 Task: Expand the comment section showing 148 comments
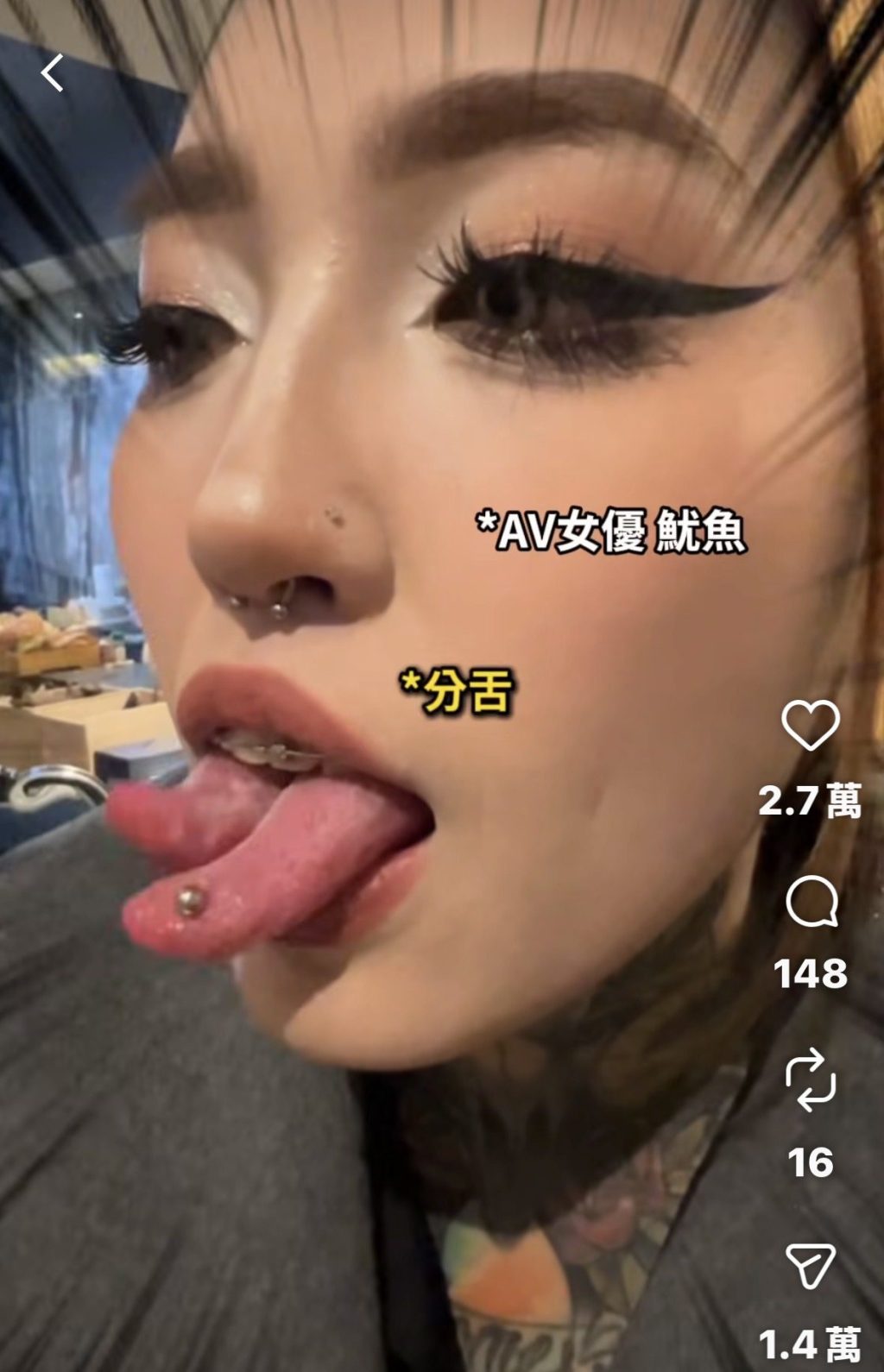(810, 901)
